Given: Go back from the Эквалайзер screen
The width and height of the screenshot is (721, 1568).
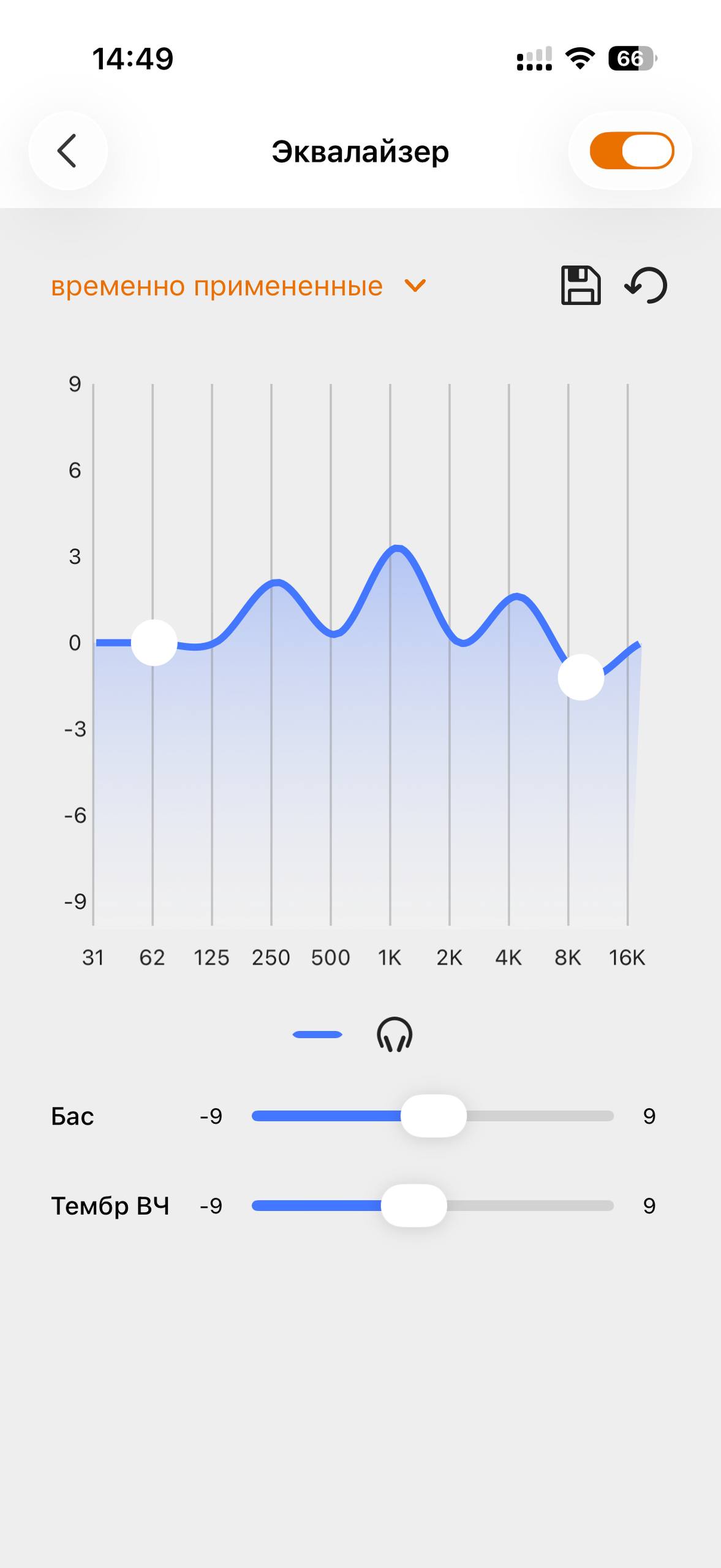Looking at the screenshot, I should 67,151.
